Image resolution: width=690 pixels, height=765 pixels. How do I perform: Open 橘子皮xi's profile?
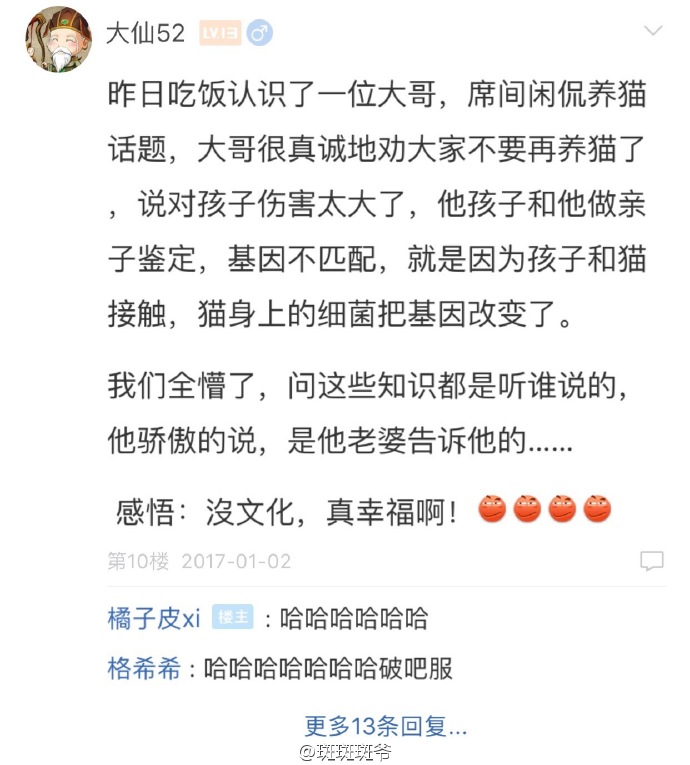tap(154, 618)
